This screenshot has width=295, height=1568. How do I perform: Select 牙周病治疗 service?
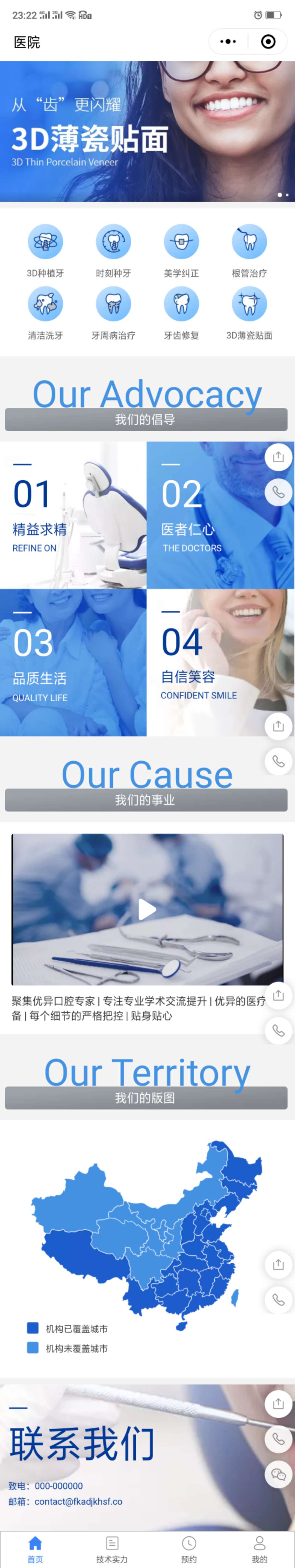(x=113, y=304)
